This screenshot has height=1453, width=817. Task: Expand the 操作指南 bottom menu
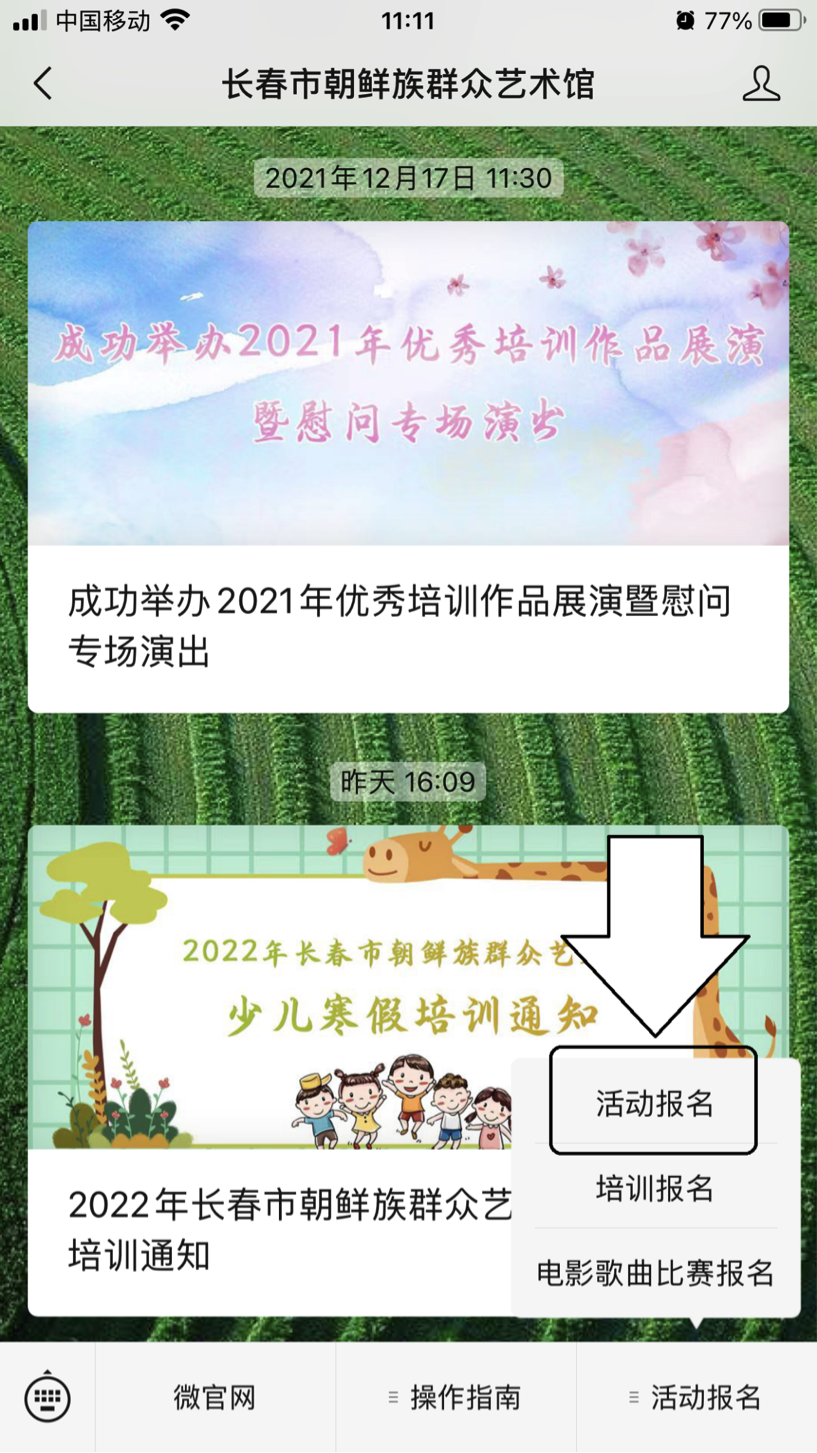[x=456, y=1397]
